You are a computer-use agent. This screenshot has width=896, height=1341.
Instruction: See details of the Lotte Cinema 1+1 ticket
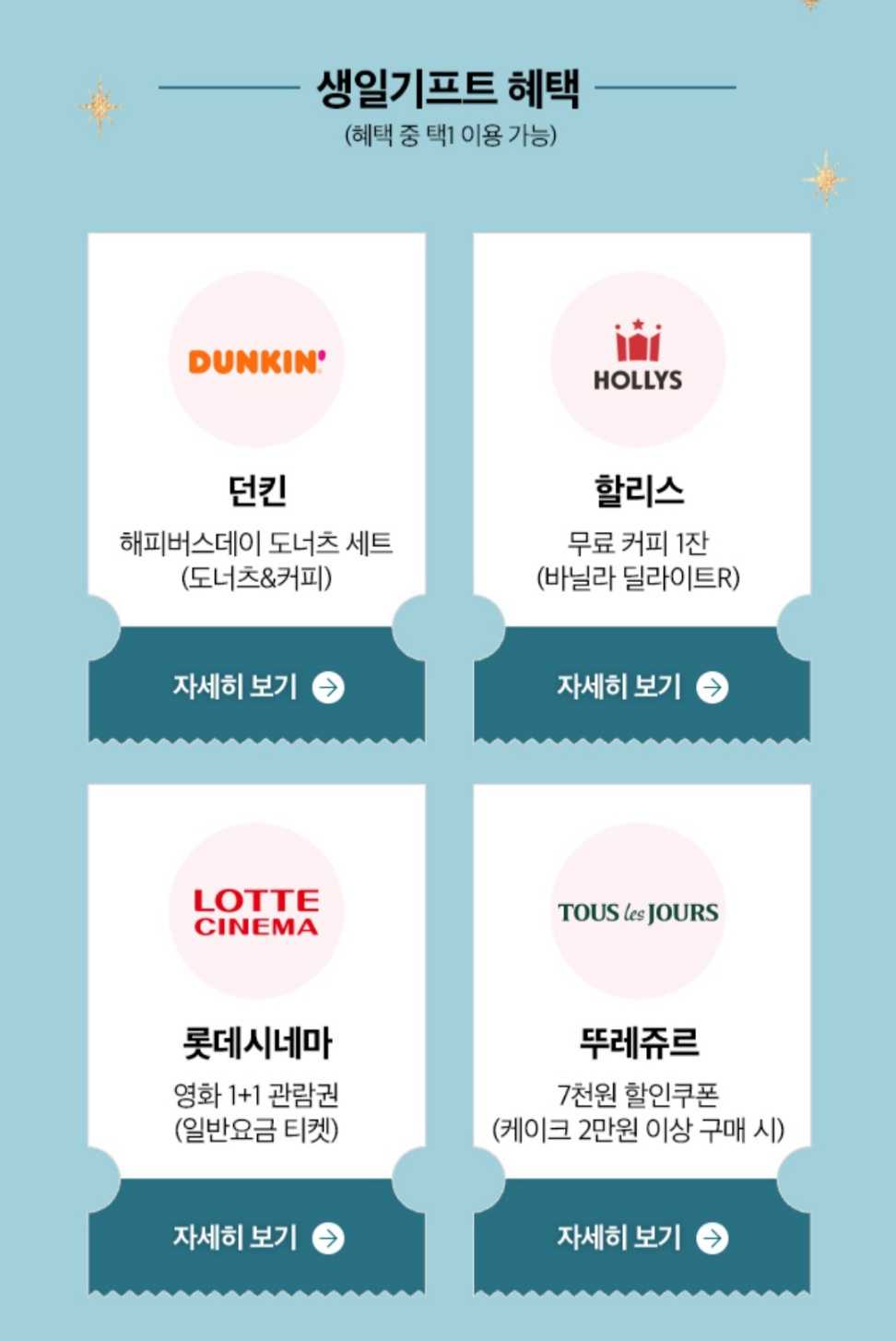pyautogui.click(x=257, y=1237)
